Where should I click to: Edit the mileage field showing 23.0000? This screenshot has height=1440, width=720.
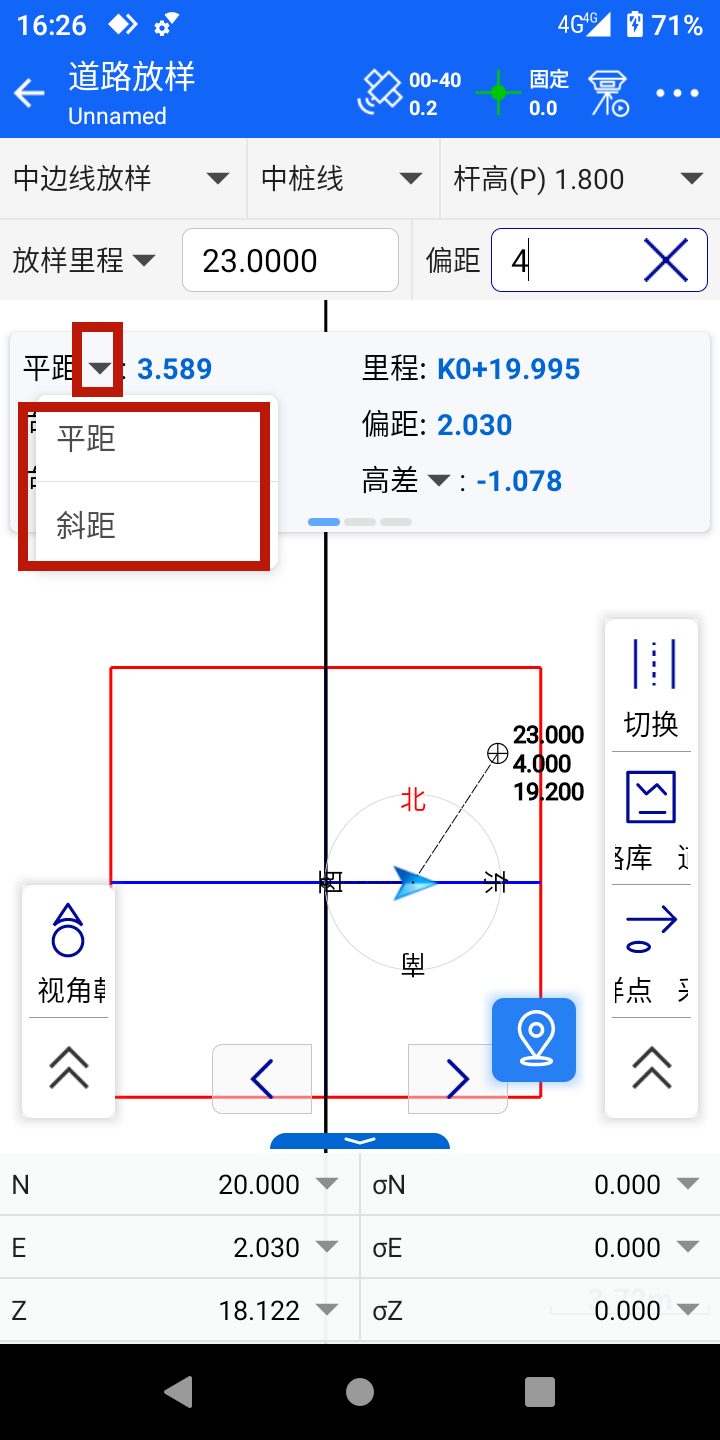[290, 261]
